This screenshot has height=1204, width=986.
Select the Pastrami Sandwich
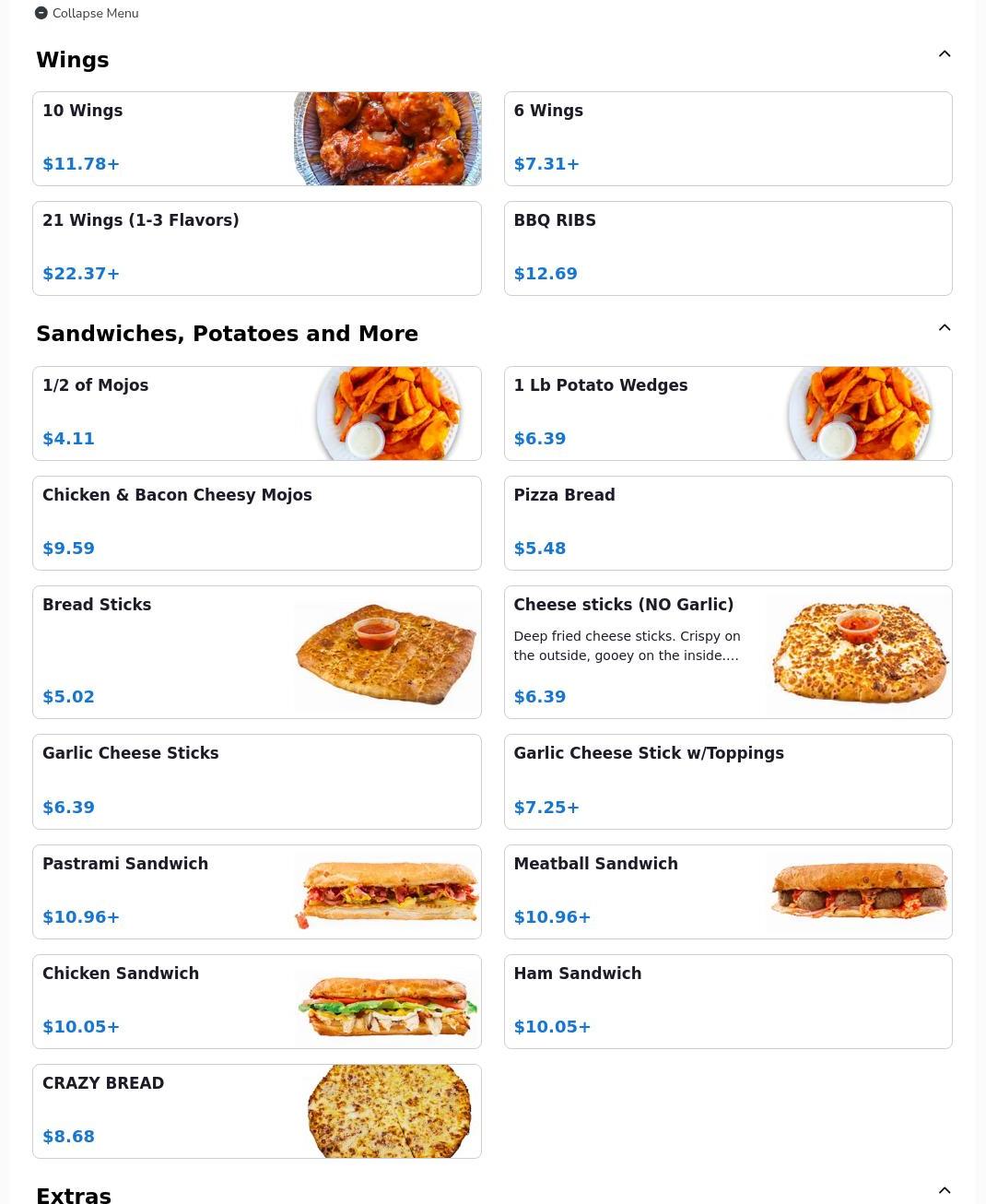coord(256,891)
